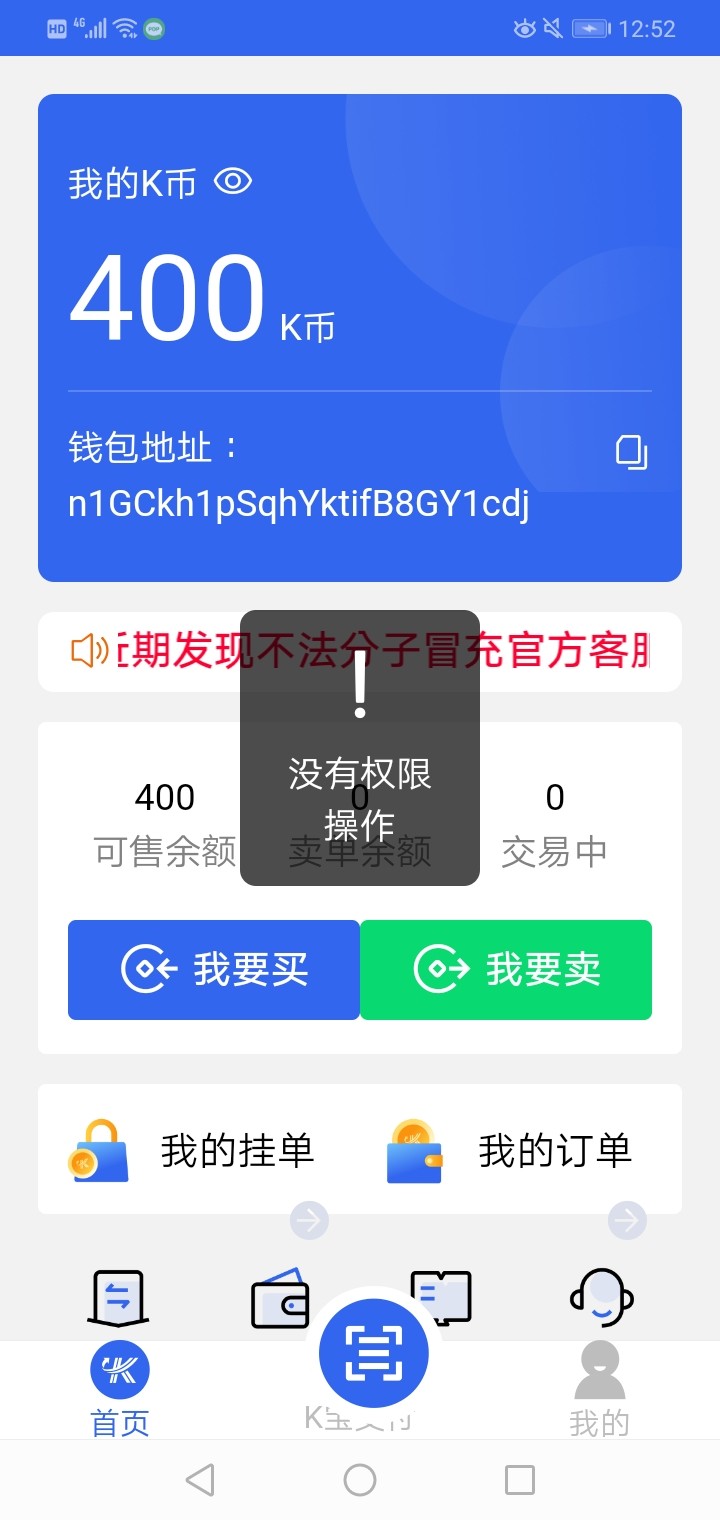Copy the wallet address
This screenshot has height=1520, width=720.
(x=630, y=452)
